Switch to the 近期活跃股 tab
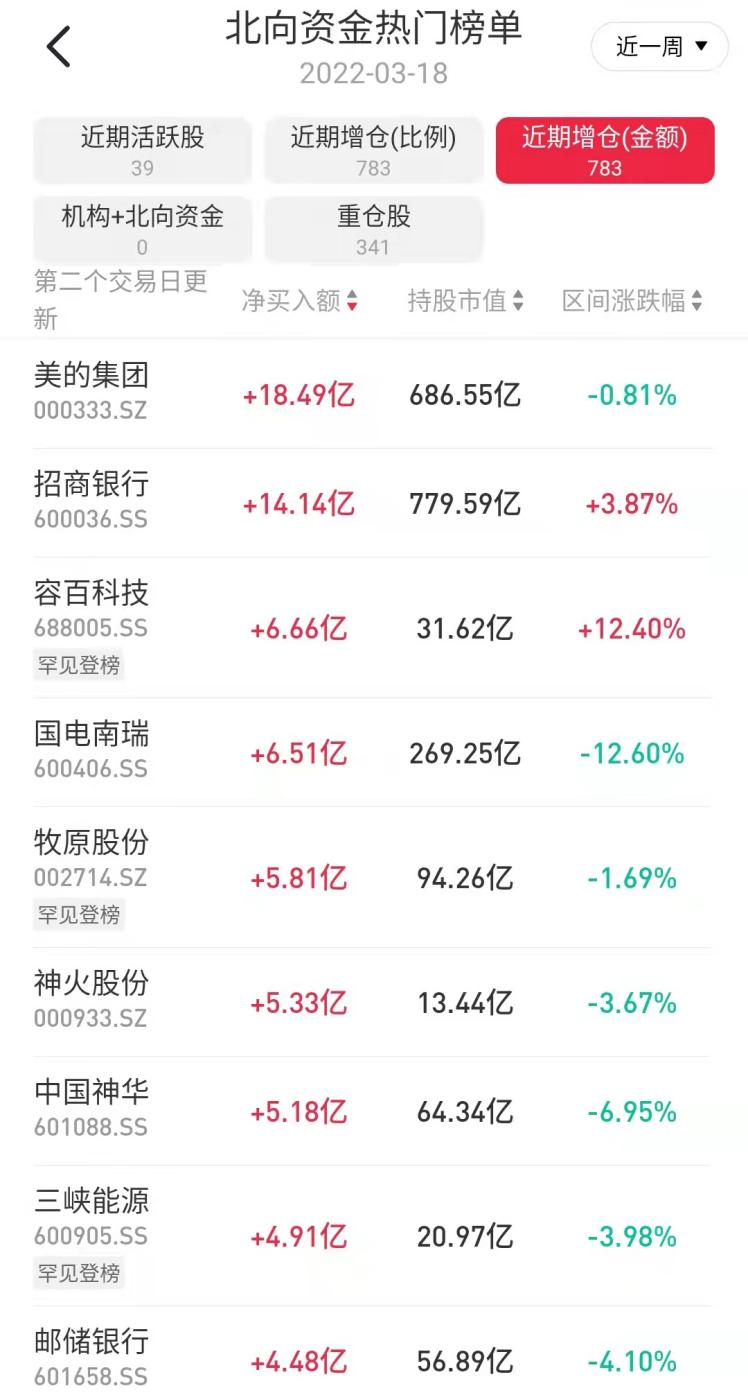The image size is (748, 1395). pyautogui.click(x=142, y=150)
